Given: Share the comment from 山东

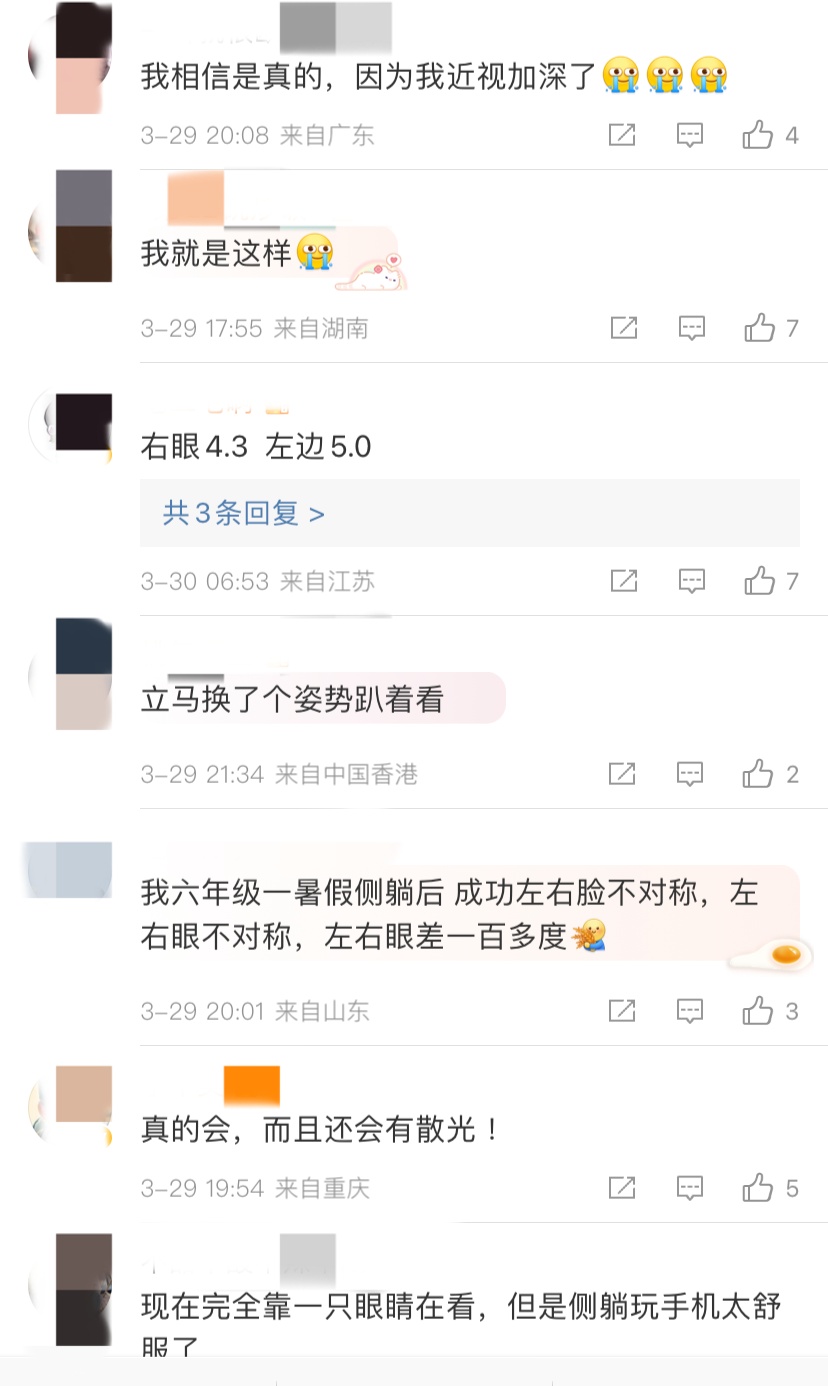Looking at the screenshot, I should pos(622,1011).
